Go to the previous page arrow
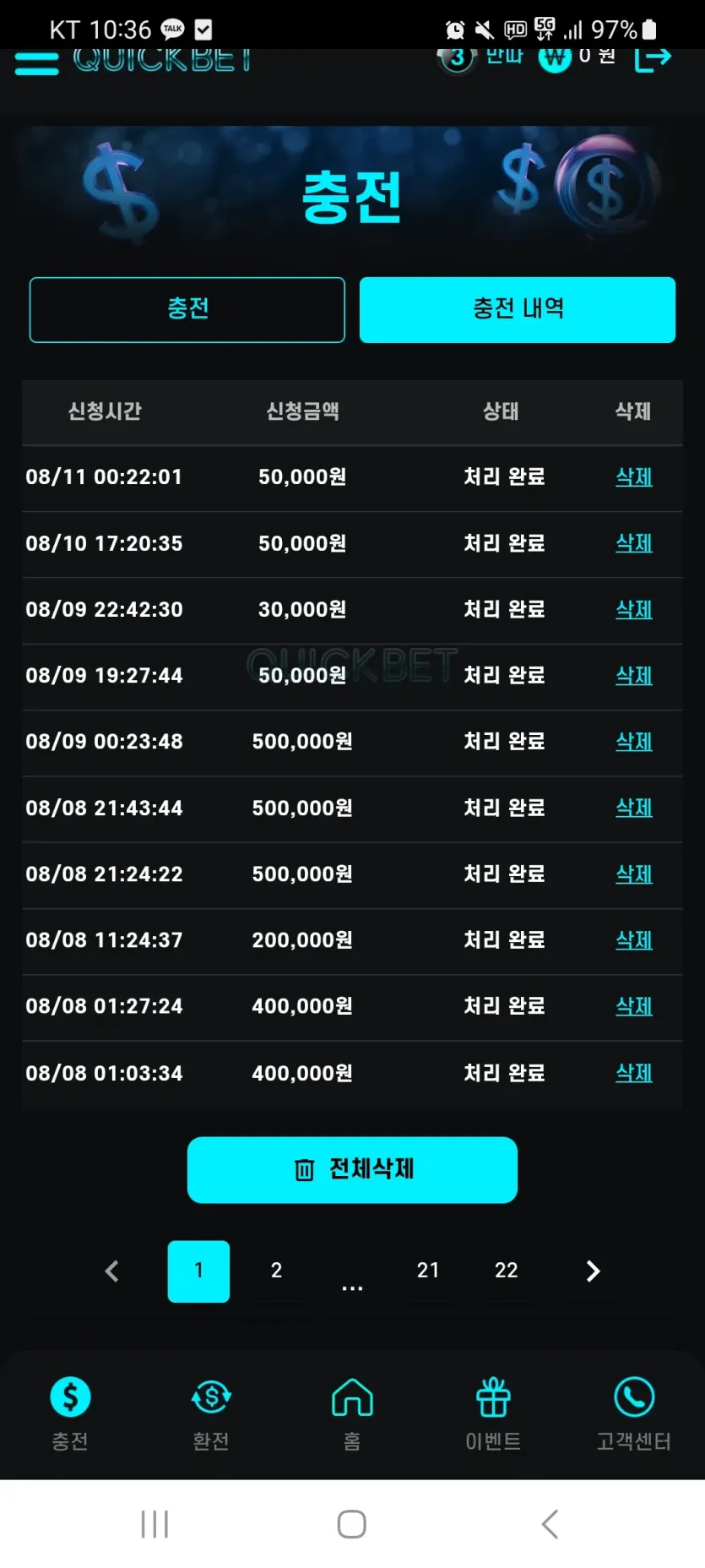 coord(111,1271)
